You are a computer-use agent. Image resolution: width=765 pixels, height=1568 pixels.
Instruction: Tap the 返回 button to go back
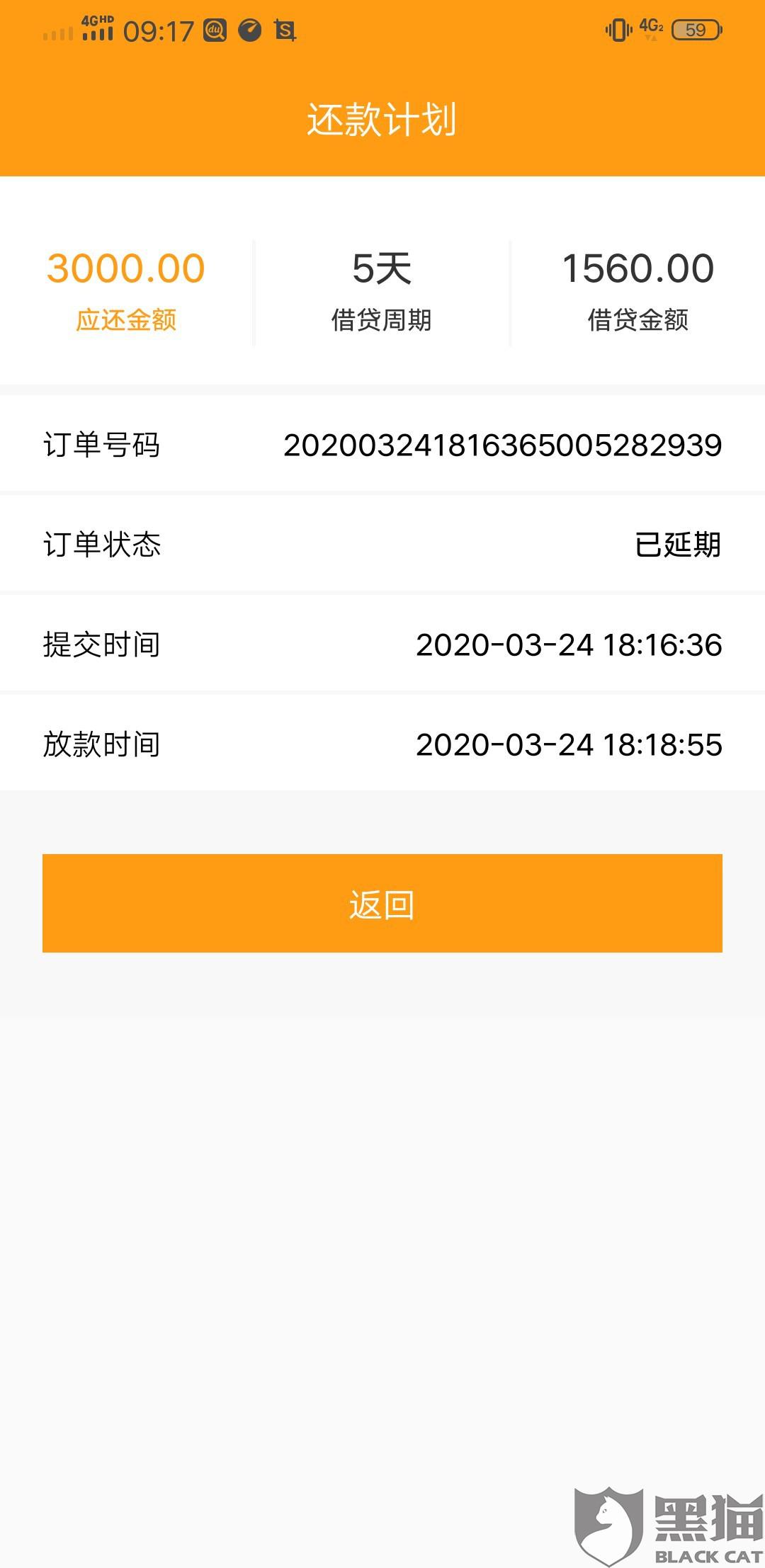[382, 903]
